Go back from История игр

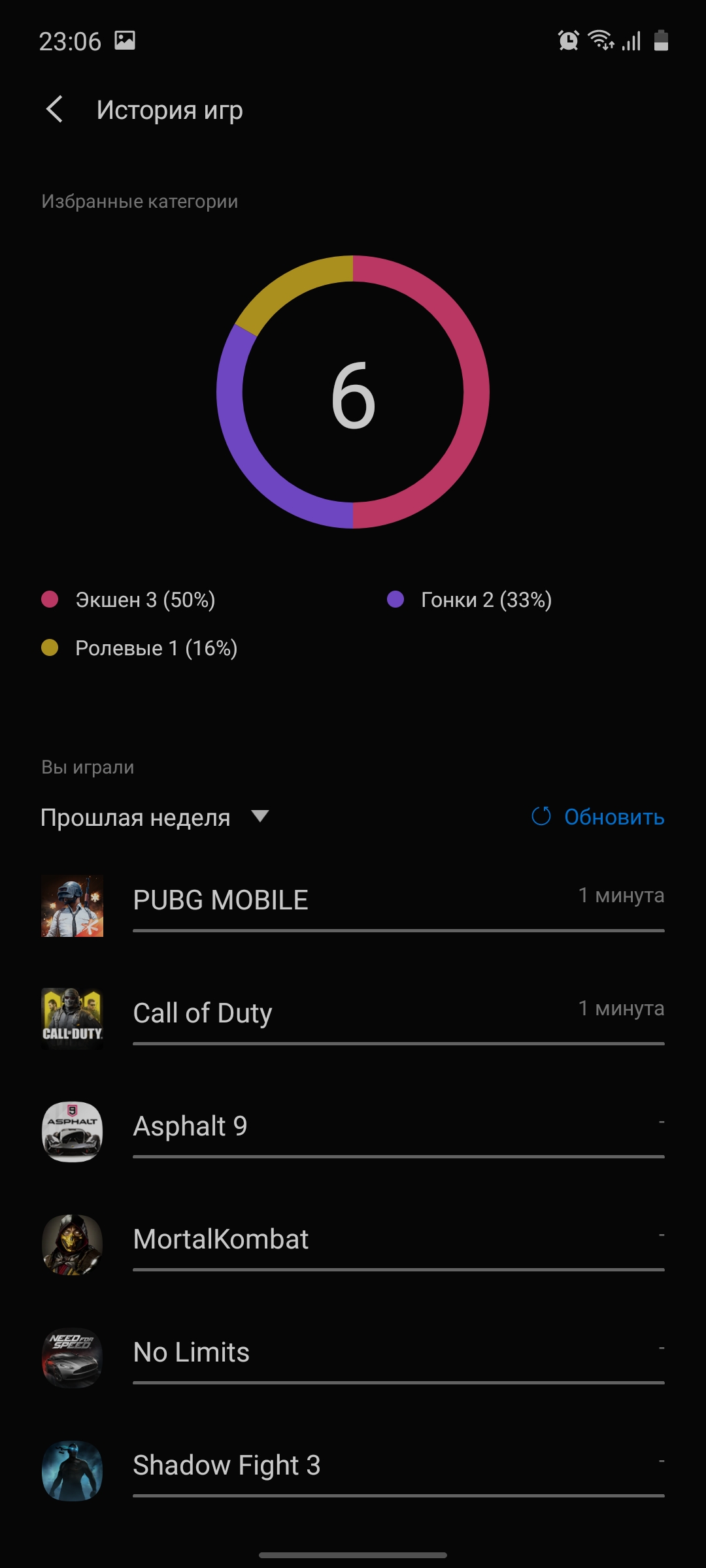point(55,109)
